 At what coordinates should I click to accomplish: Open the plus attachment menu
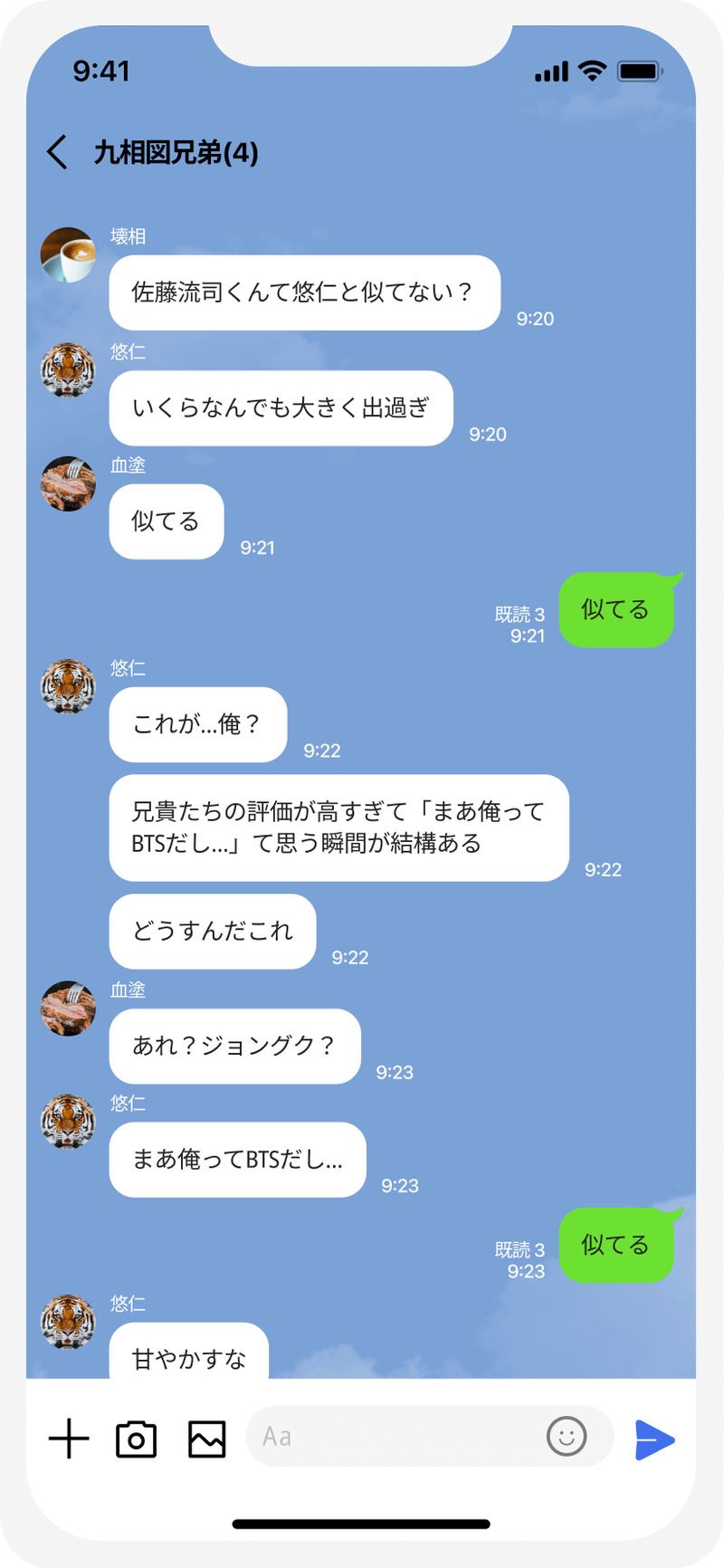(x=69, y=1439)
